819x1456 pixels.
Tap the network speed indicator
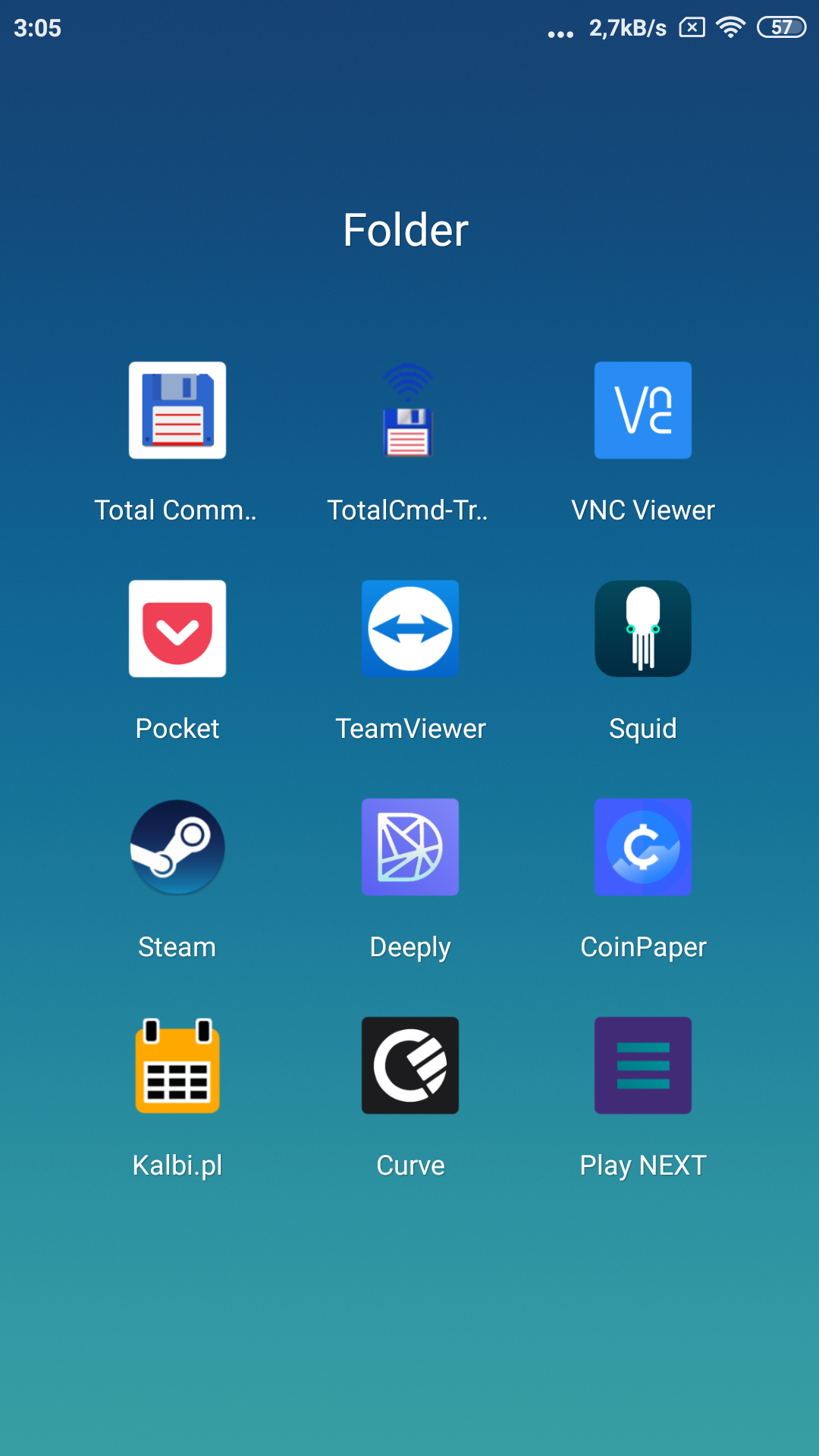(x=626, y=27)
